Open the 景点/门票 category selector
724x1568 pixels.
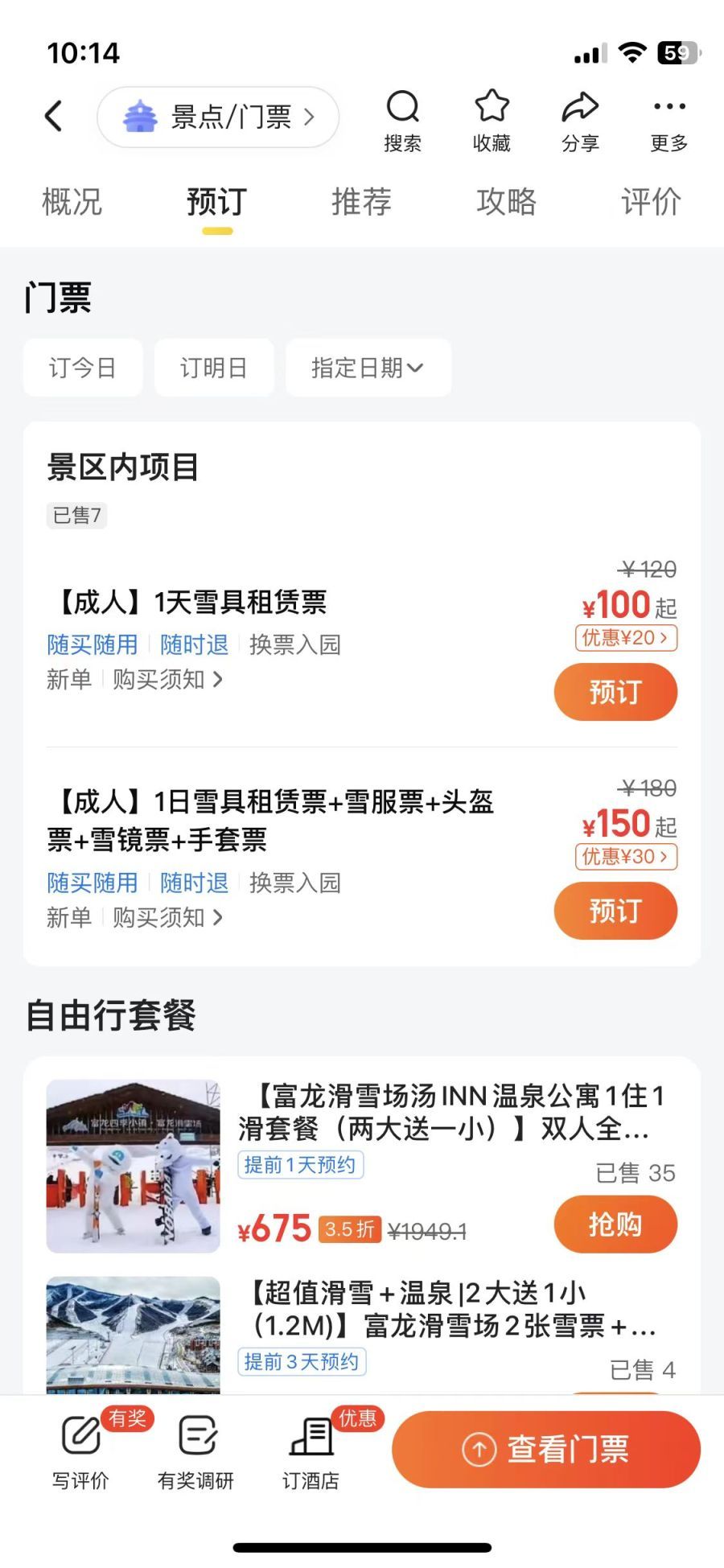pos(218,117)
